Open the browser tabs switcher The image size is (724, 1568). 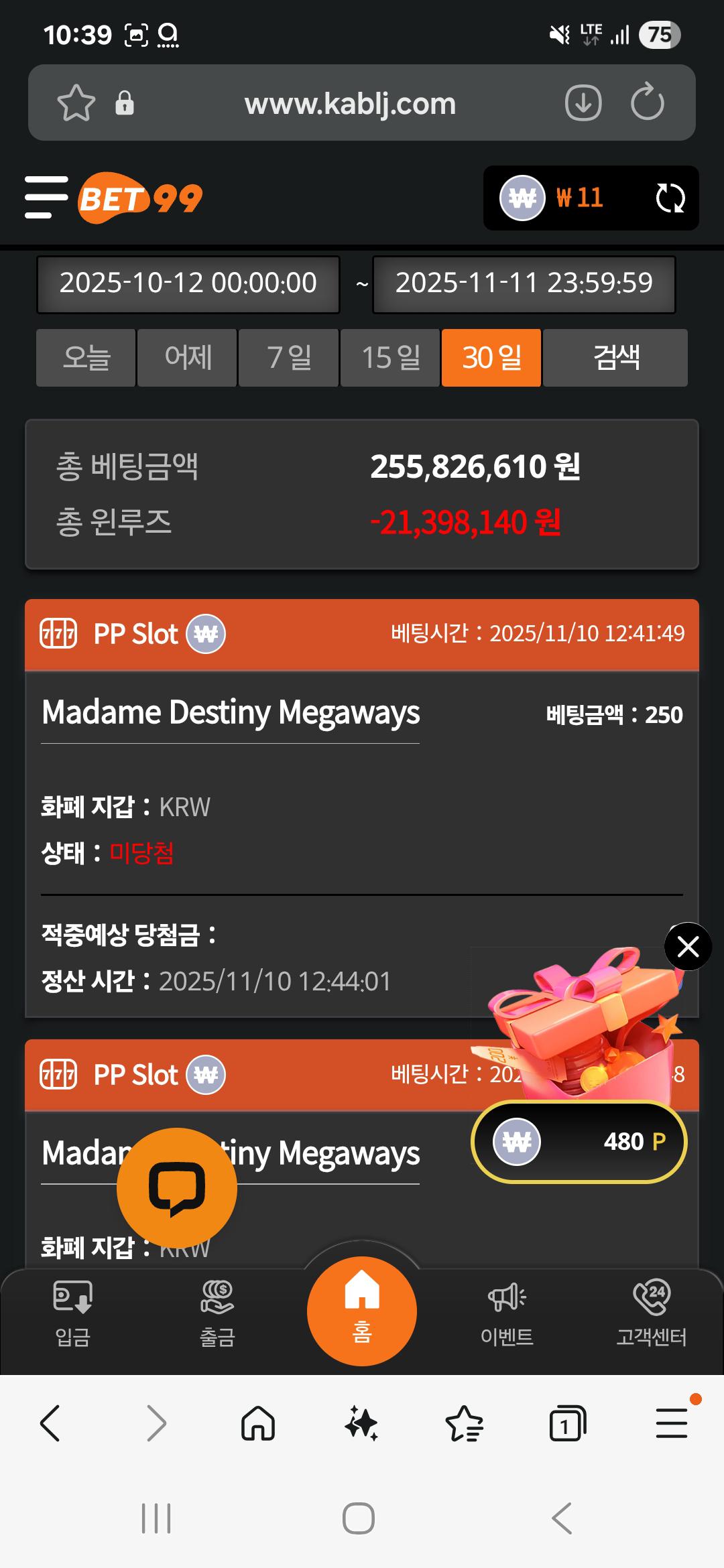point(567,1423)
